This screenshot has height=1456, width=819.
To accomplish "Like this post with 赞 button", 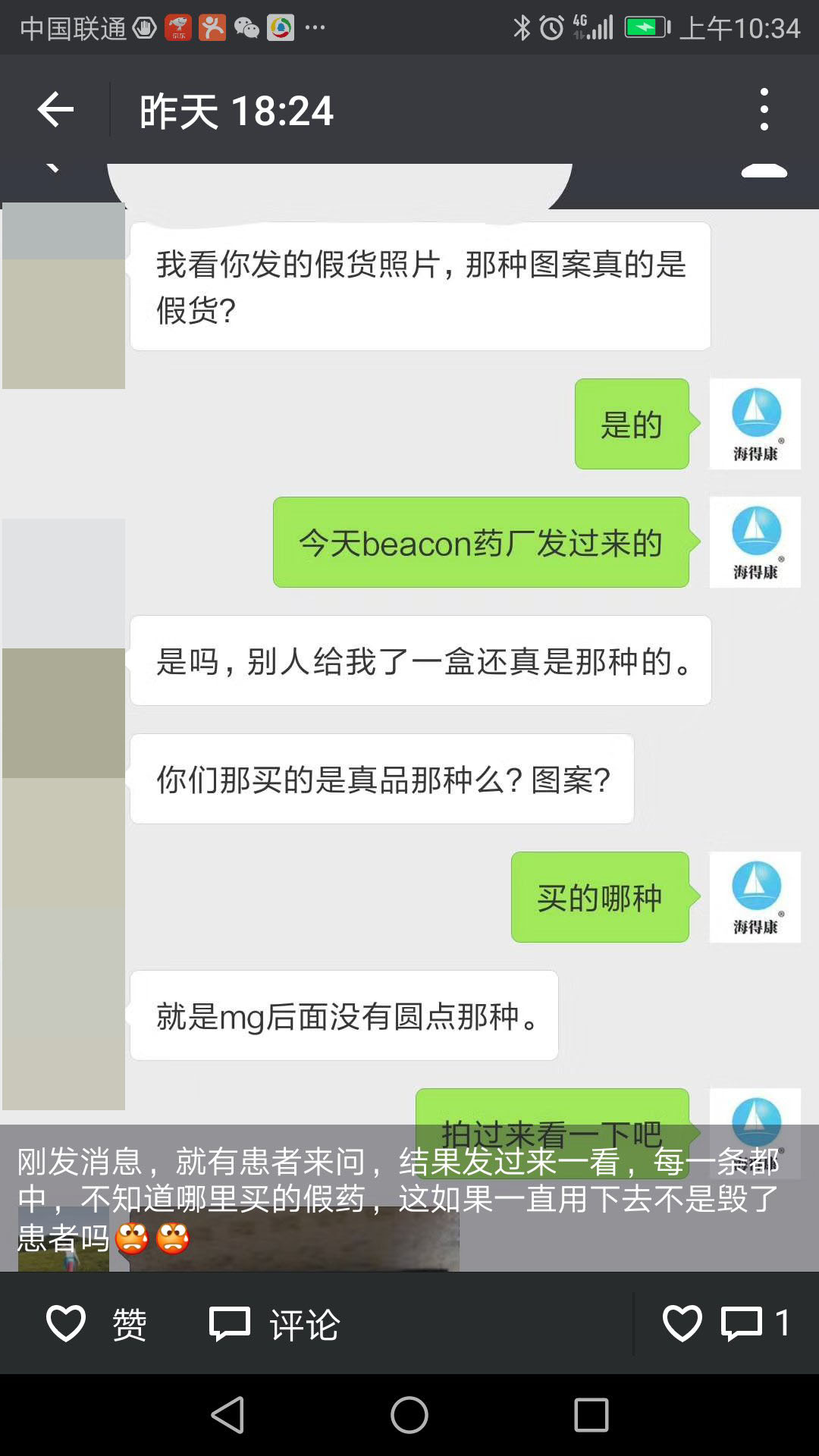I will 96,1324.
